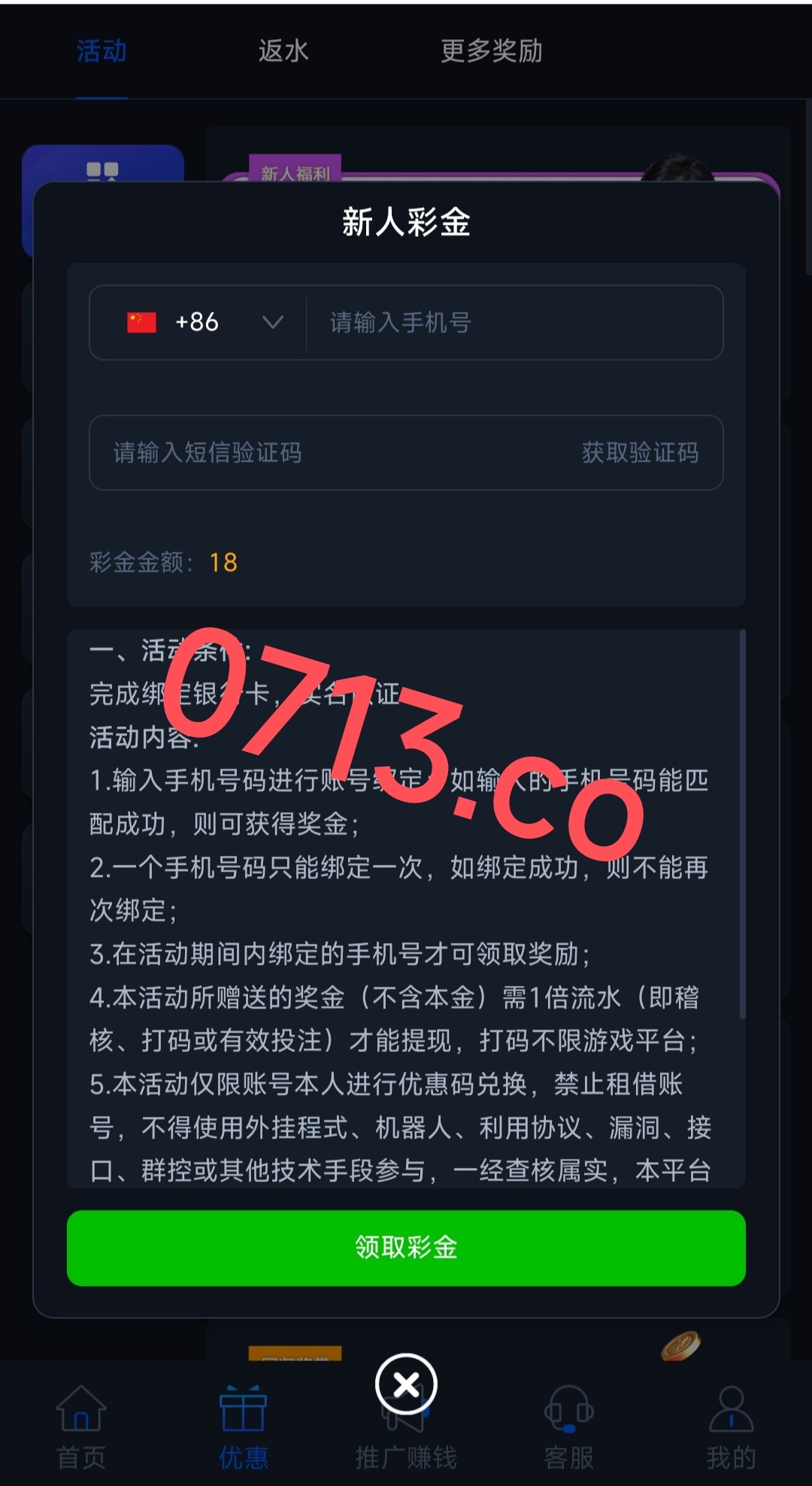The width and height of the screenshot is (812, 1486).
Task: Tap the SMS verification code field
Action: pos(323,453)
